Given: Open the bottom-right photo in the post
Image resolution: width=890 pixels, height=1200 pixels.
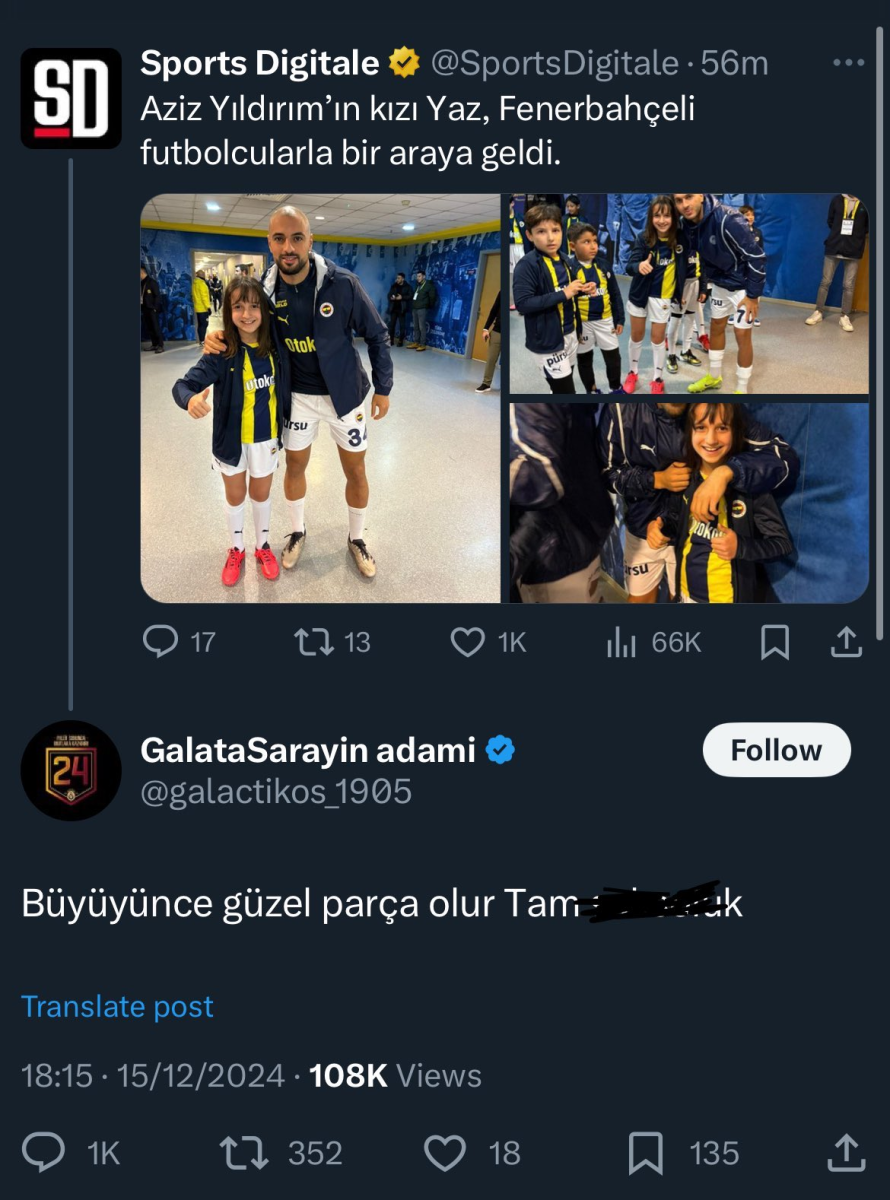Looking at the screenshot, I should coord(688,502).
